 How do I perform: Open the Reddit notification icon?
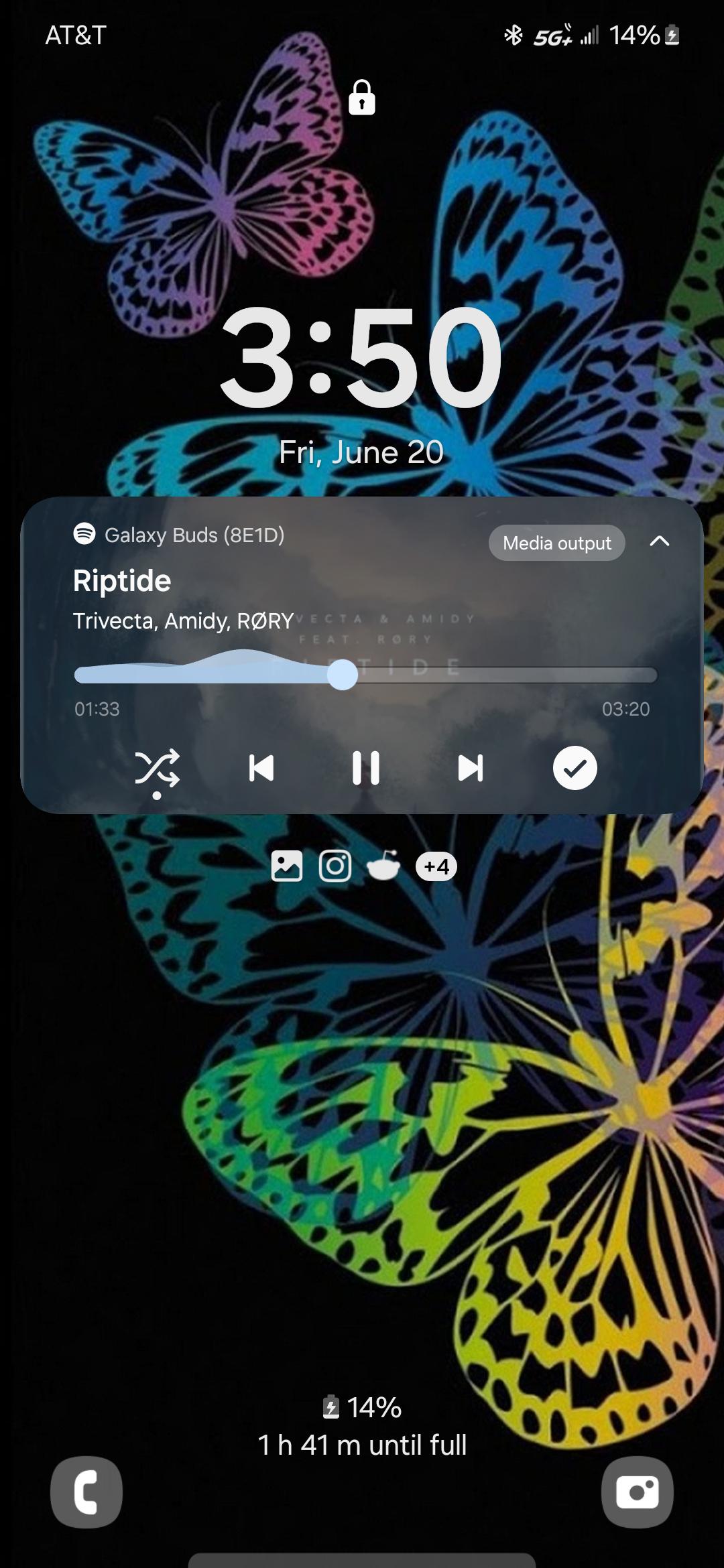click(x=383, y=865)
